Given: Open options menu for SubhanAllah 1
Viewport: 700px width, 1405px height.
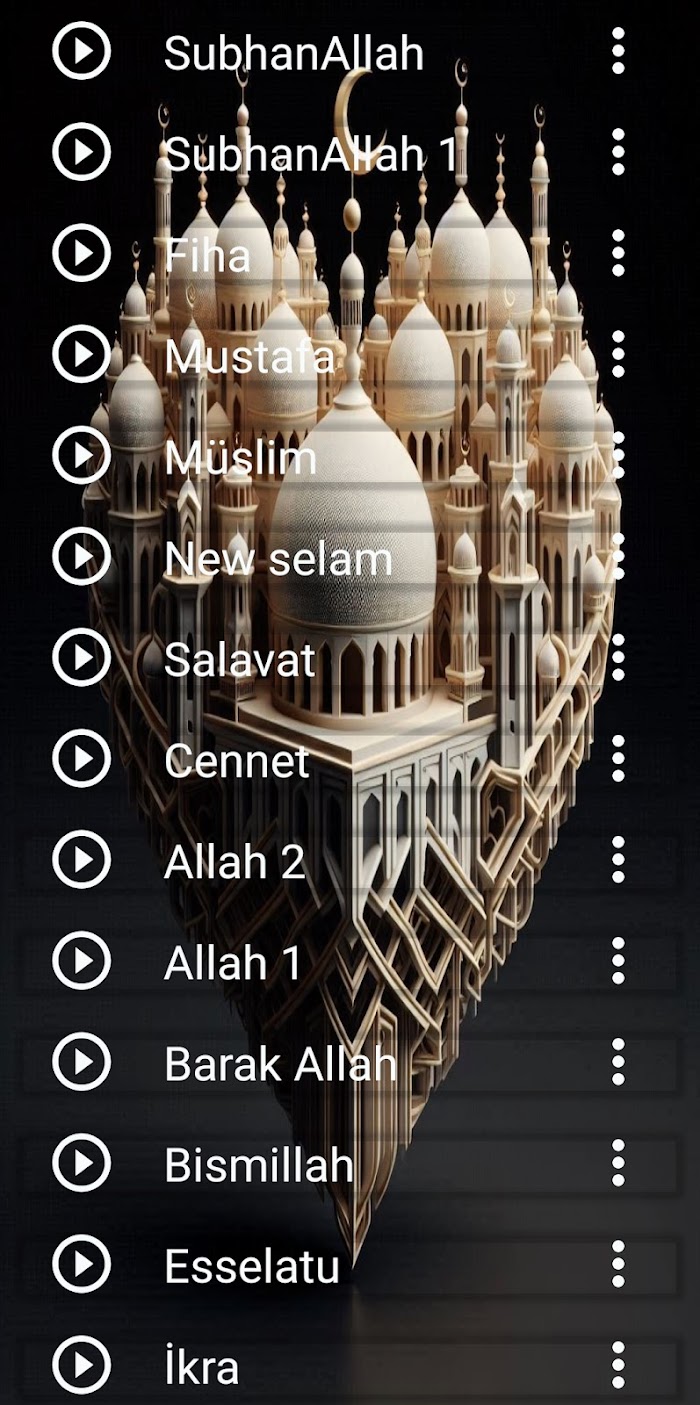Looking at the screenshot, I should (618, 152).
